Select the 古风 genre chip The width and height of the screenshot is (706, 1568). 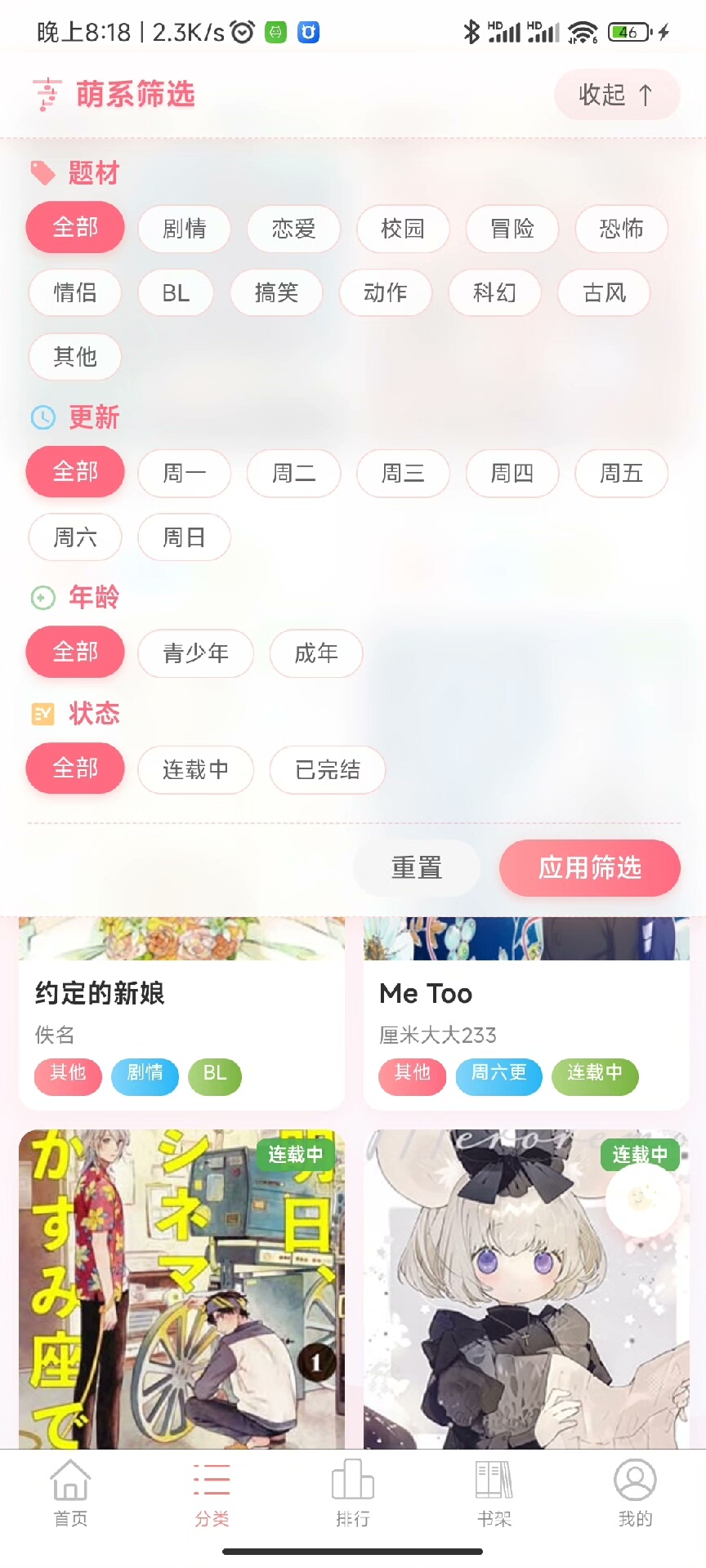604,293
